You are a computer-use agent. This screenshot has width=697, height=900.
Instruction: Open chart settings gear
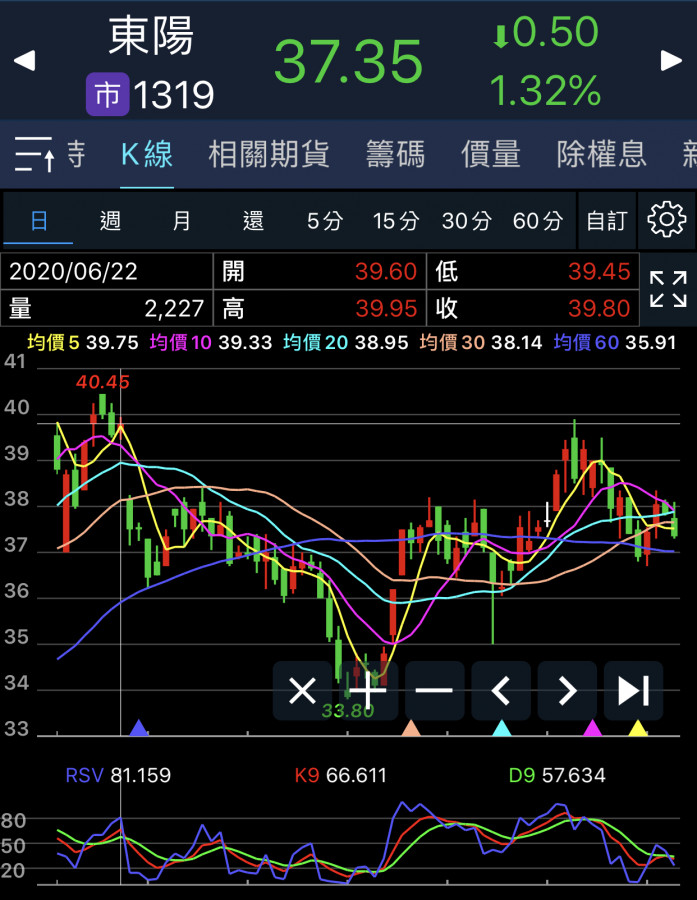pyautogui.click(x=666, y=220)
